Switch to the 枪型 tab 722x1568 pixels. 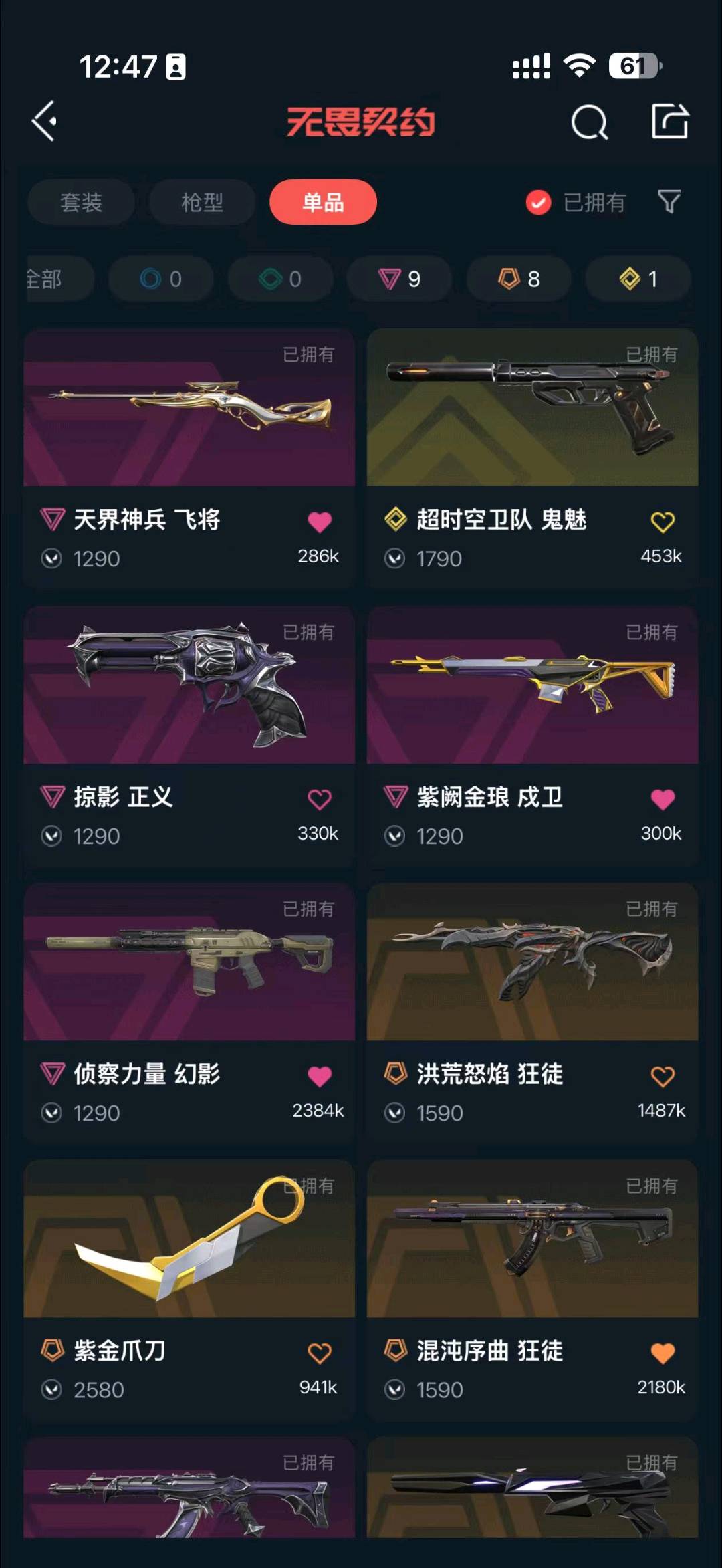(x=202, y=202)
